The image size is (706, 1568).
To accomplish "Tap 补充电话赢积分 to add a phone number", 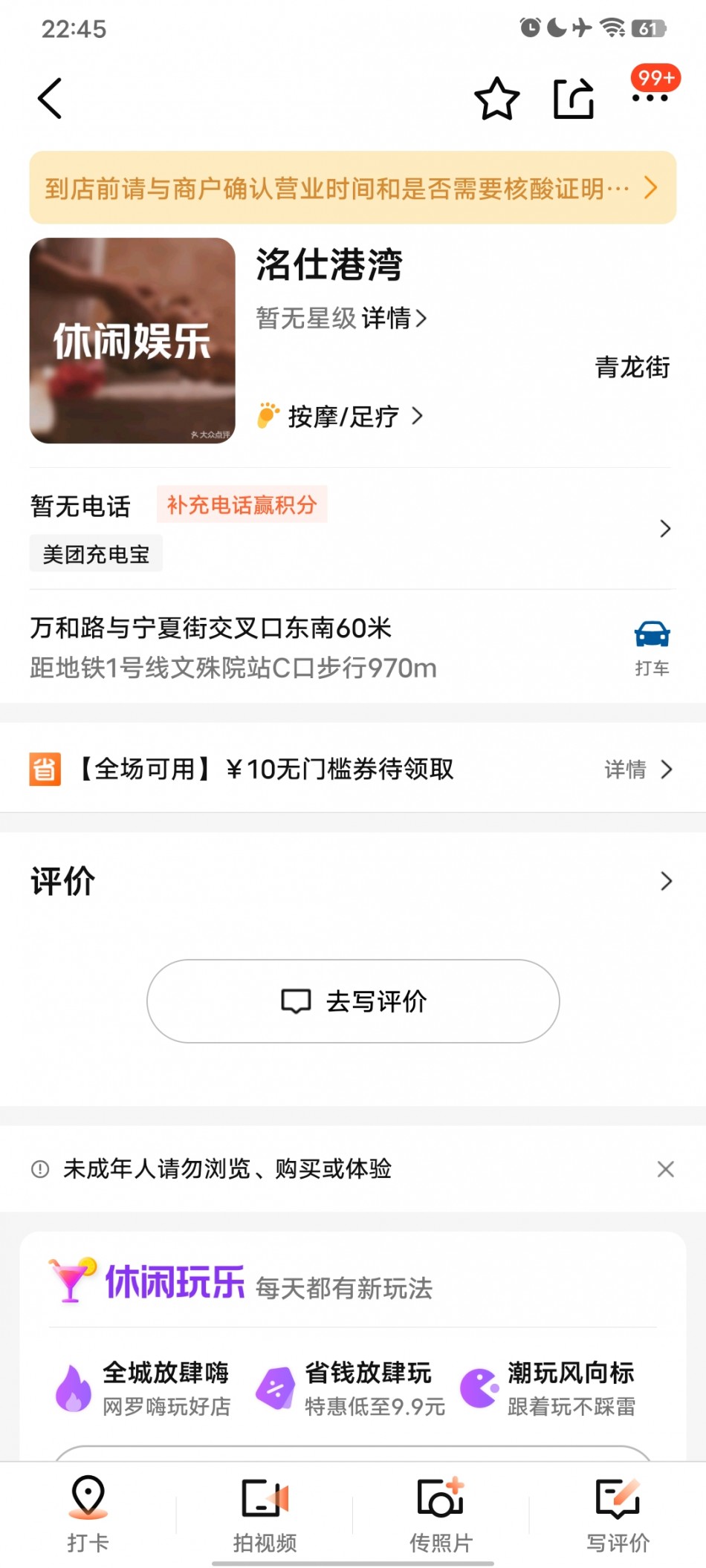I will pyautogui.click(x=242, y=505).
